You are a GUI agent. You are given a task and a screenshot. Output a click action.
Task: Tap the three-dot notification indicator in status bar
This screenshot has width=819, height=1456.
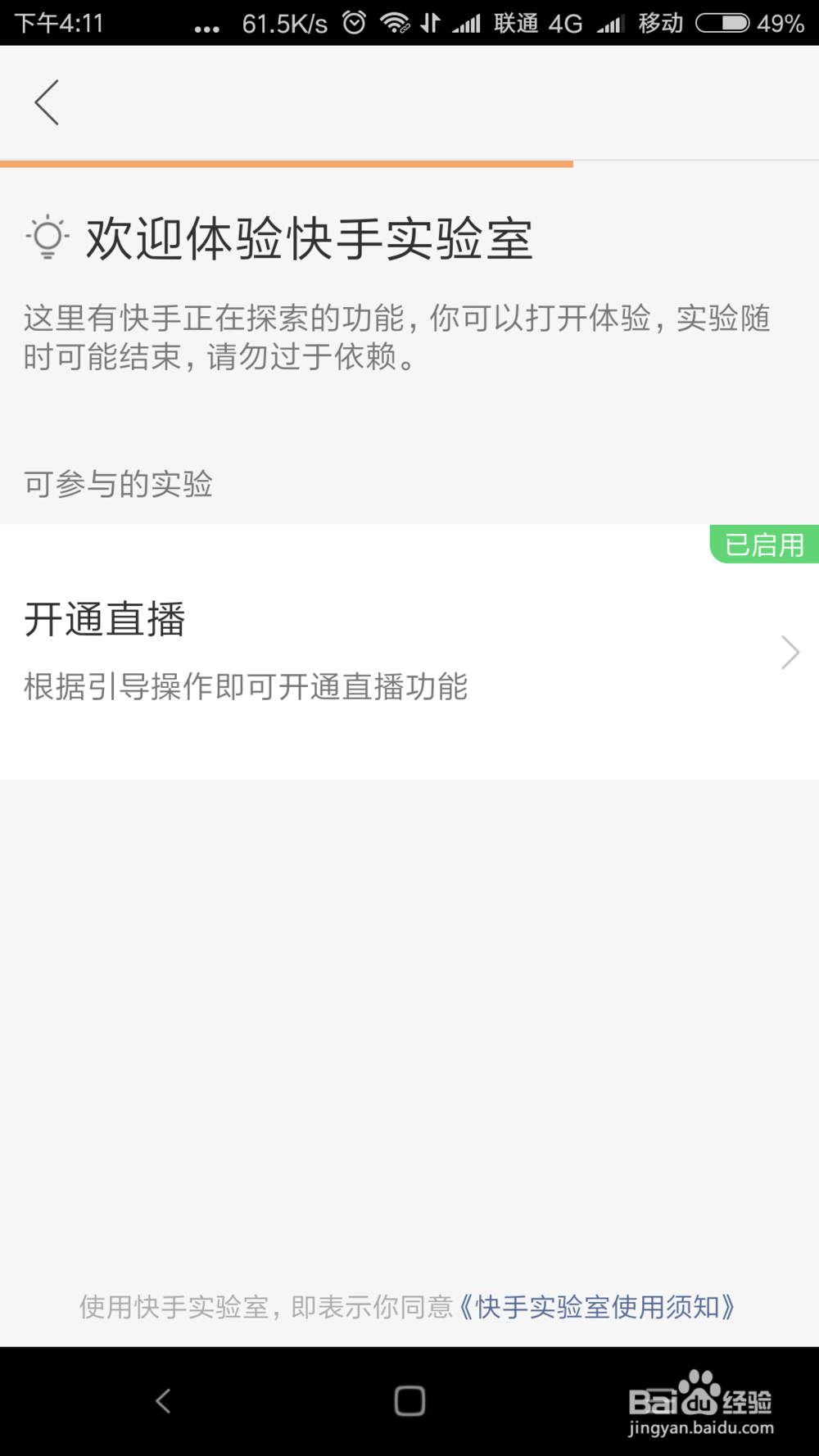(206, 25)
